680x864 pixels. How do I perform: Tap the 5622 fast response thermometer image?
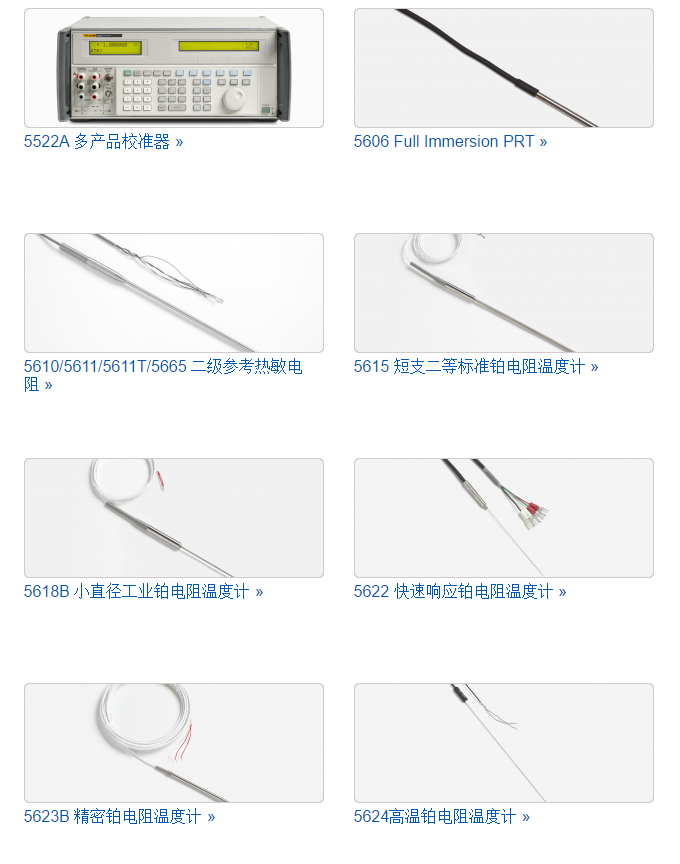pos(503,518)
